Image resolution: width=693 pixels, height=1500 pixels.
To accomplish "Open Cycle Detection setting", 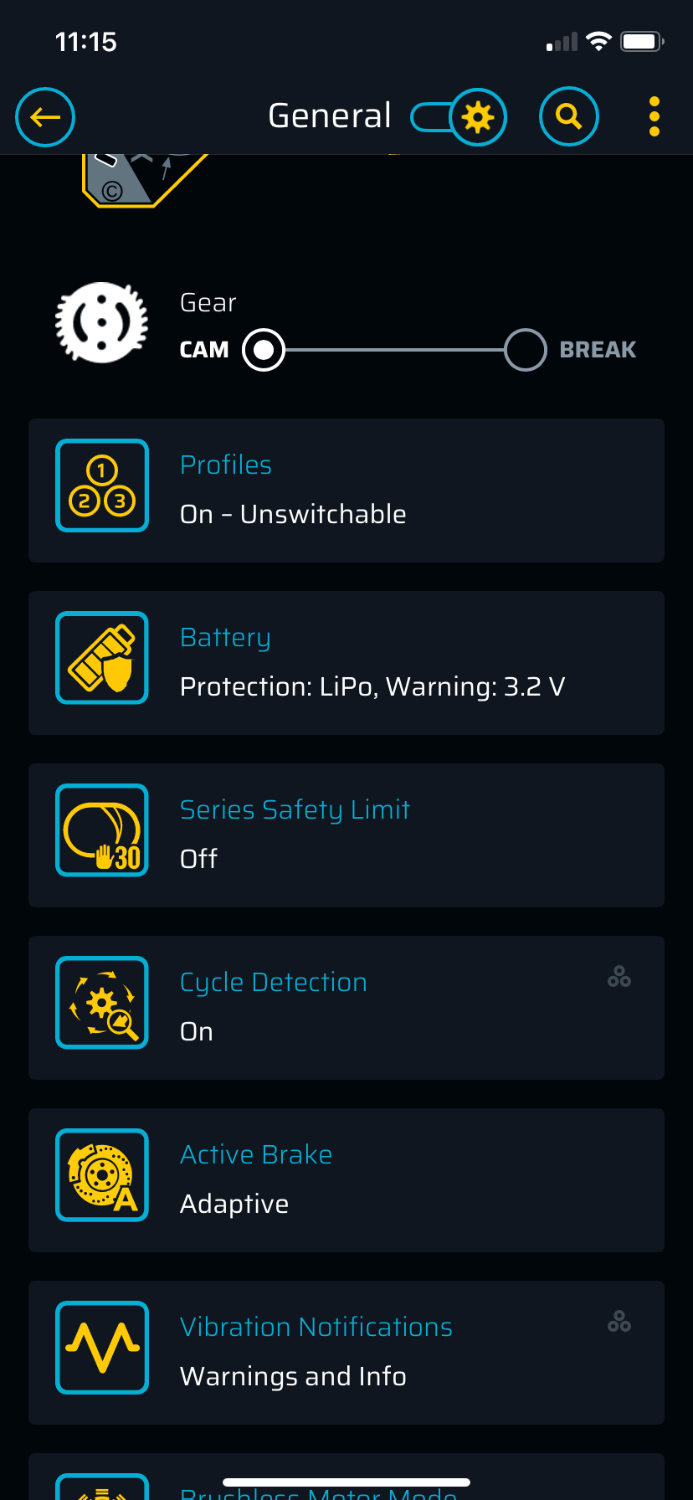I will pyautogui.click(x=346, y=1007).
